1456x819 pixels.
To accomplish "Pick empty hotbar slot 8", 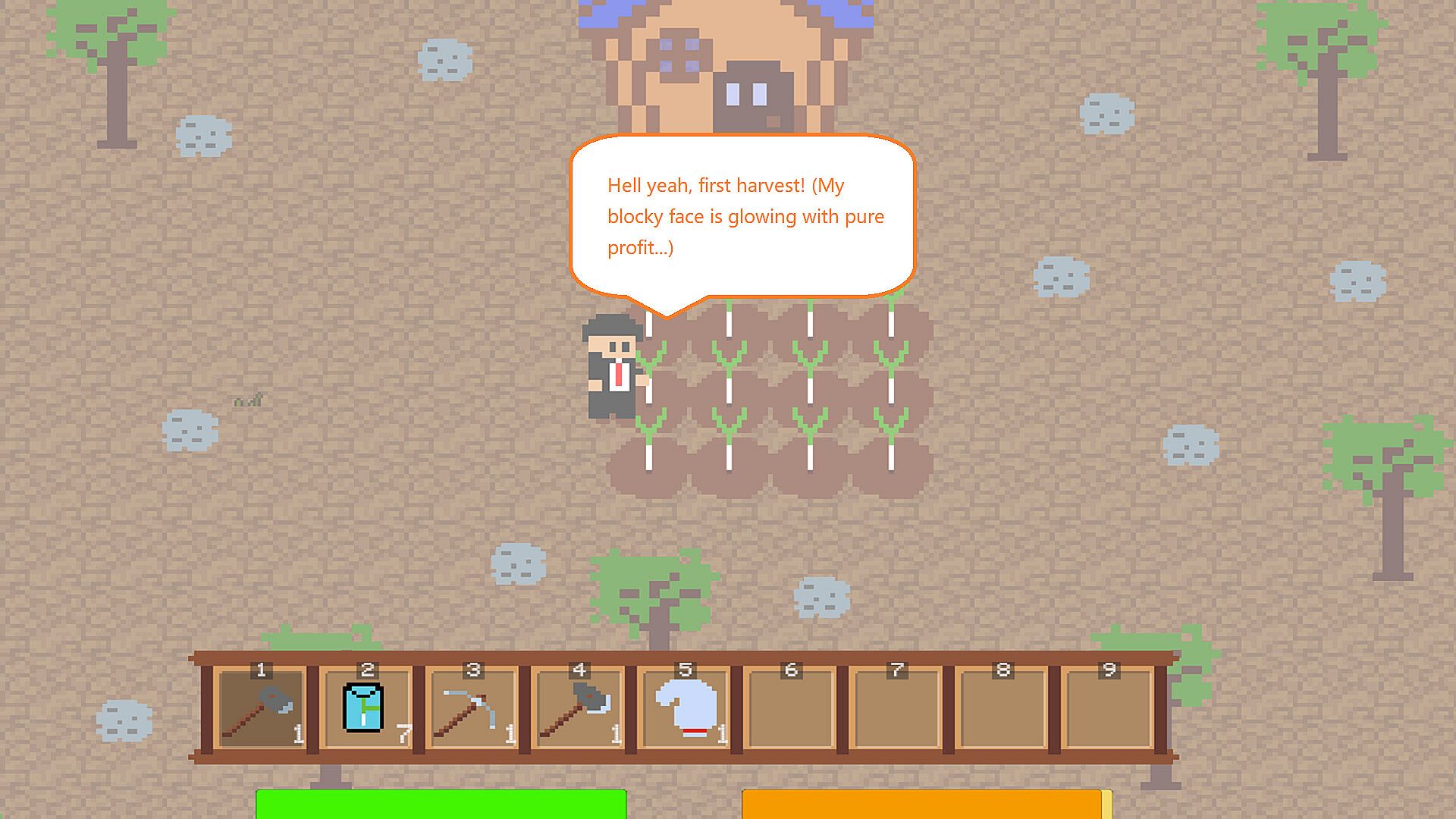I will 1003,709.
